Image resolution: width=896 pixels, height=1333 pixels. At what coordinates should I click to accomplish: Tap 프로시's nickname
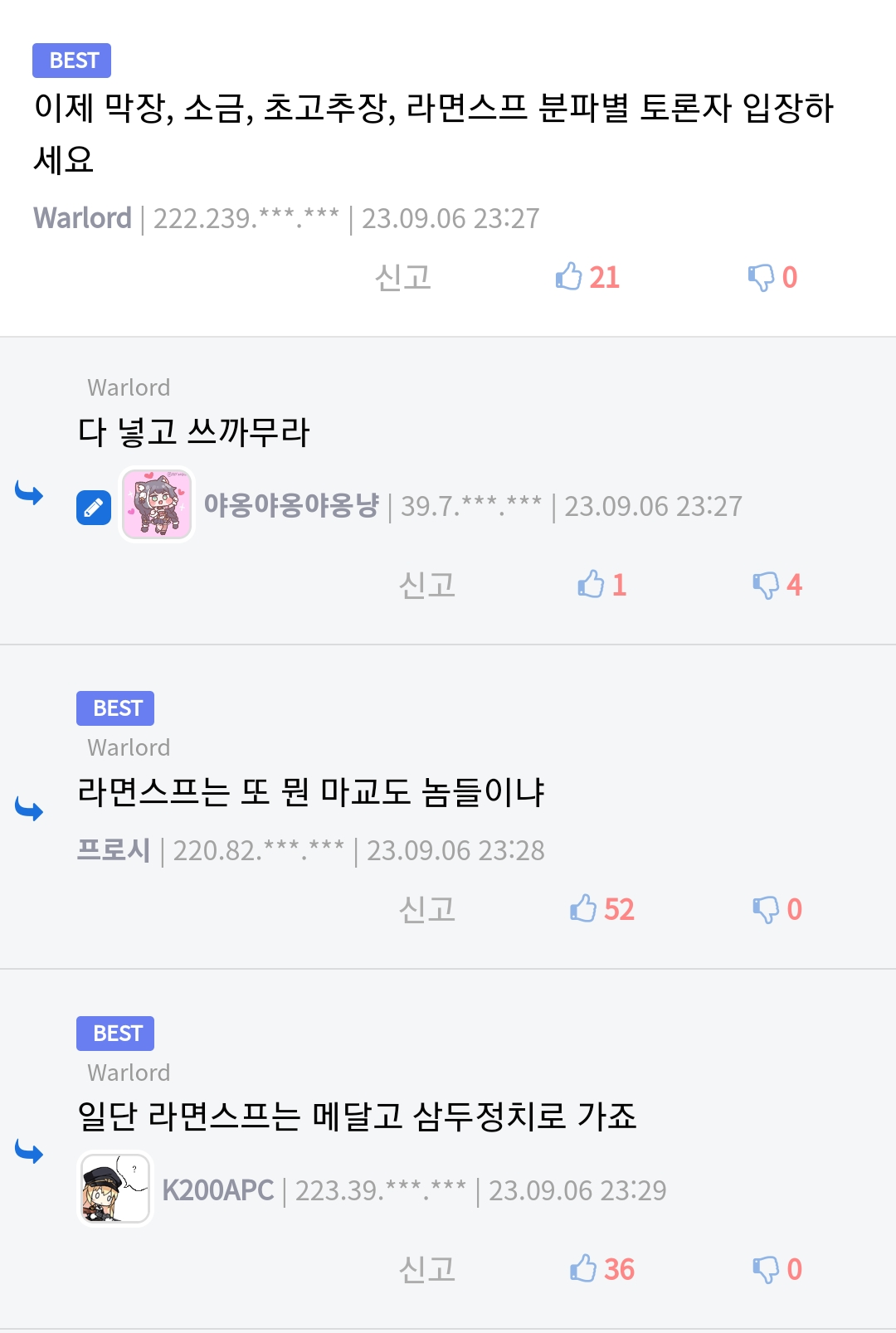click(x=114, y=850)
